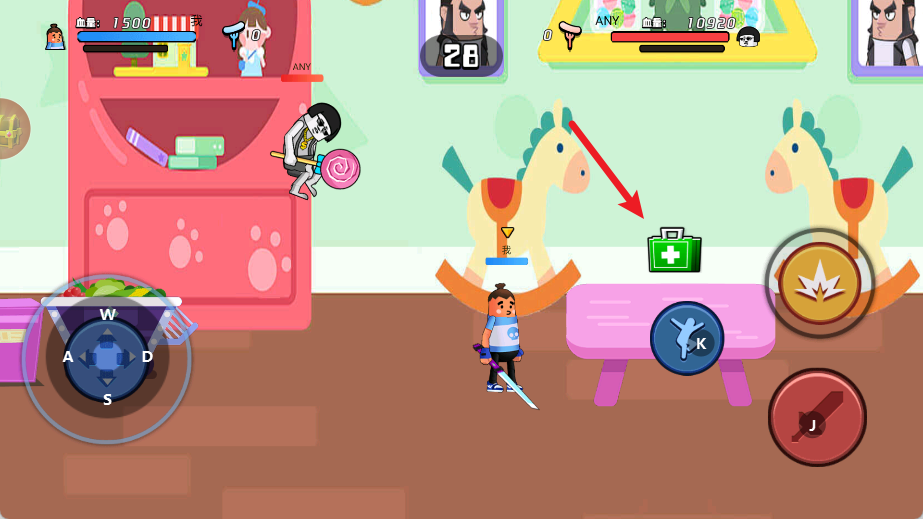Tap the W up direction on joystick
This screenshot has width=923, height=519.
point(108,315)
